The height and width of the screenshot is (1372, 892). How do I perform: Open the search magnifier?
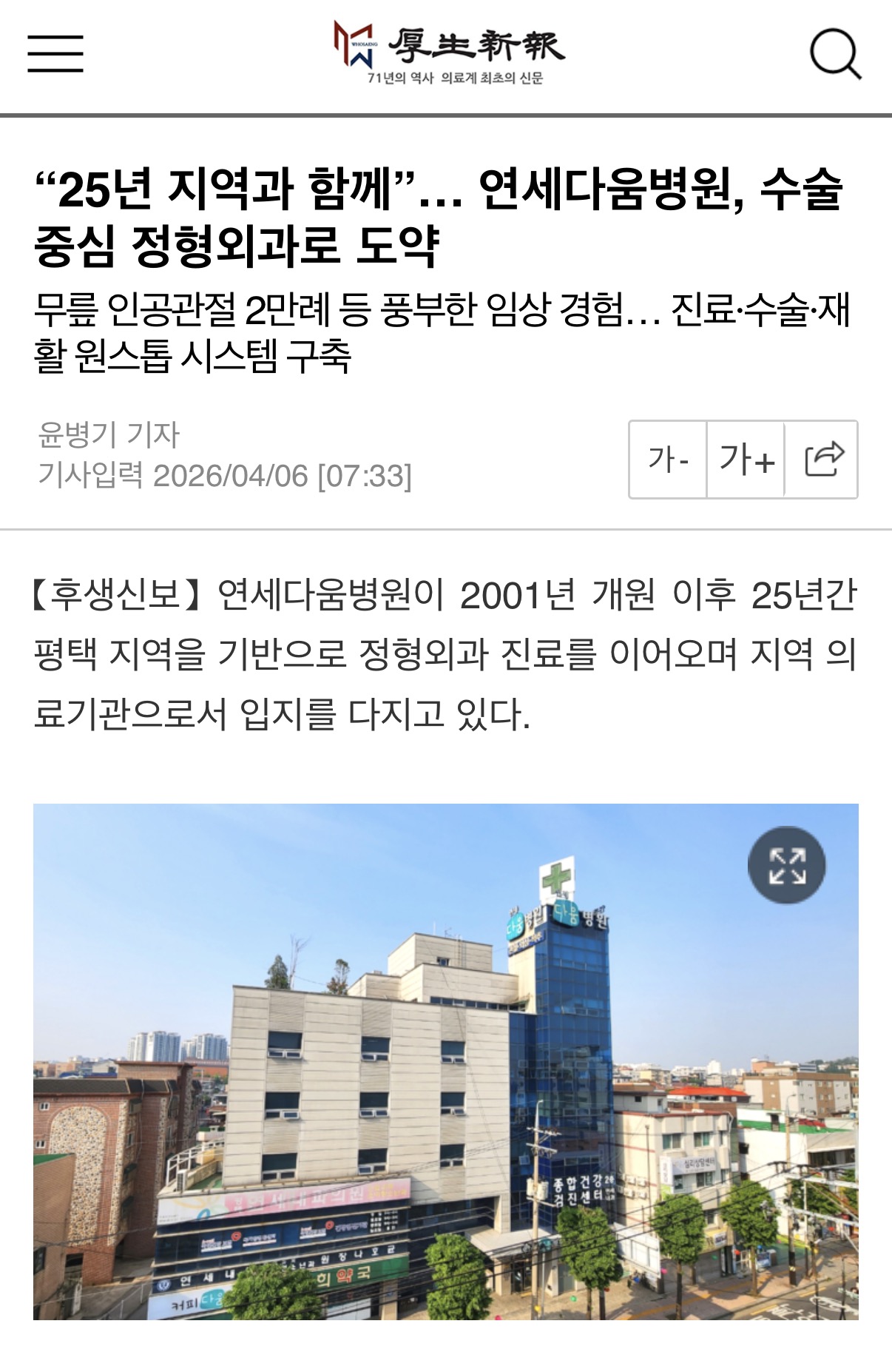(835, 53)
